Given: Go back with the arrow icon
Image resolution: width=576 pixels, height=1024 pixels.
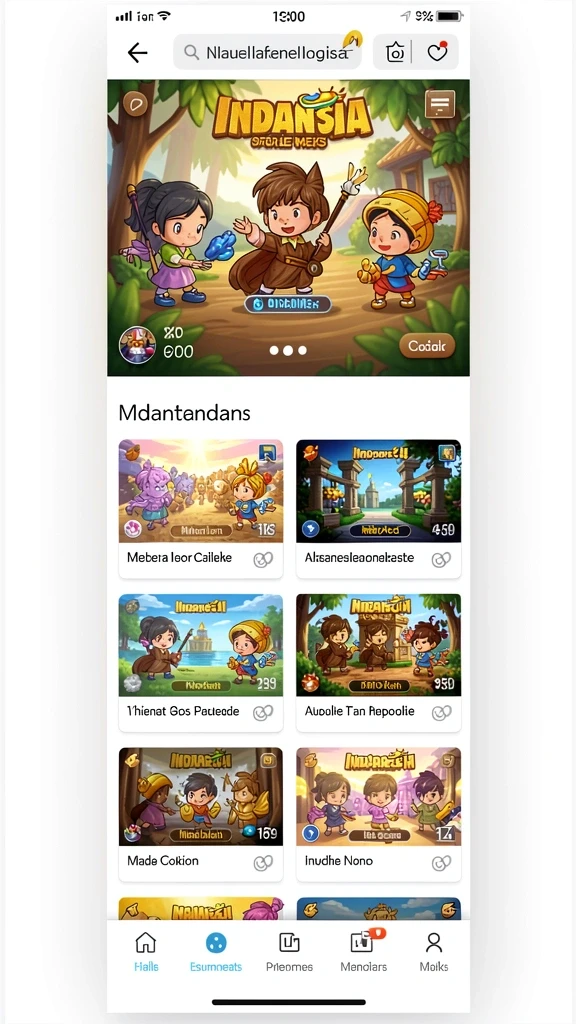Looking at the screenshot, I should coord(137,52).
